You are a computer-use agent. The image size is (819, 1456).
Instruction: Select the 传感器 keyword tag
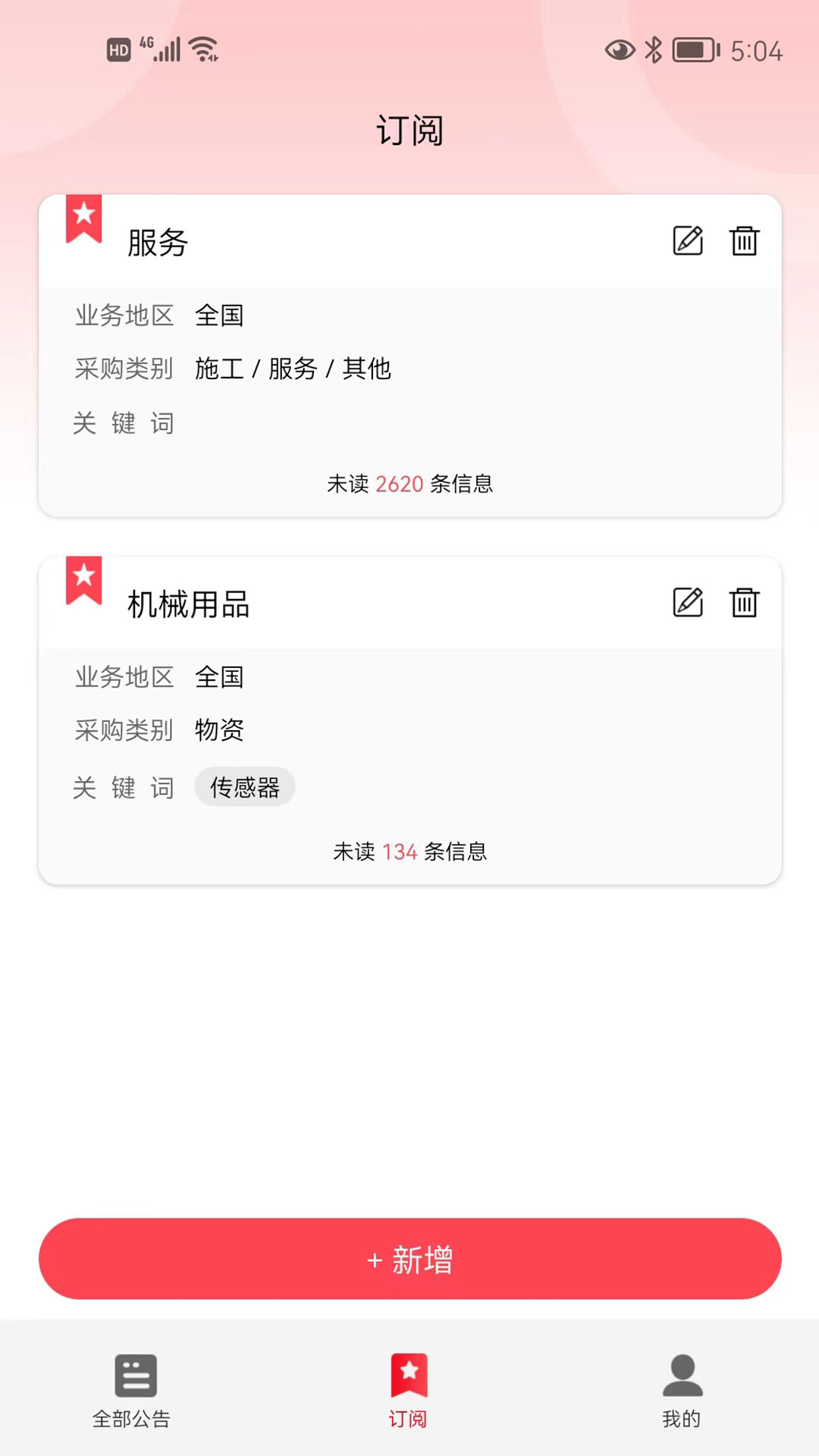click(x=245, y=787)
